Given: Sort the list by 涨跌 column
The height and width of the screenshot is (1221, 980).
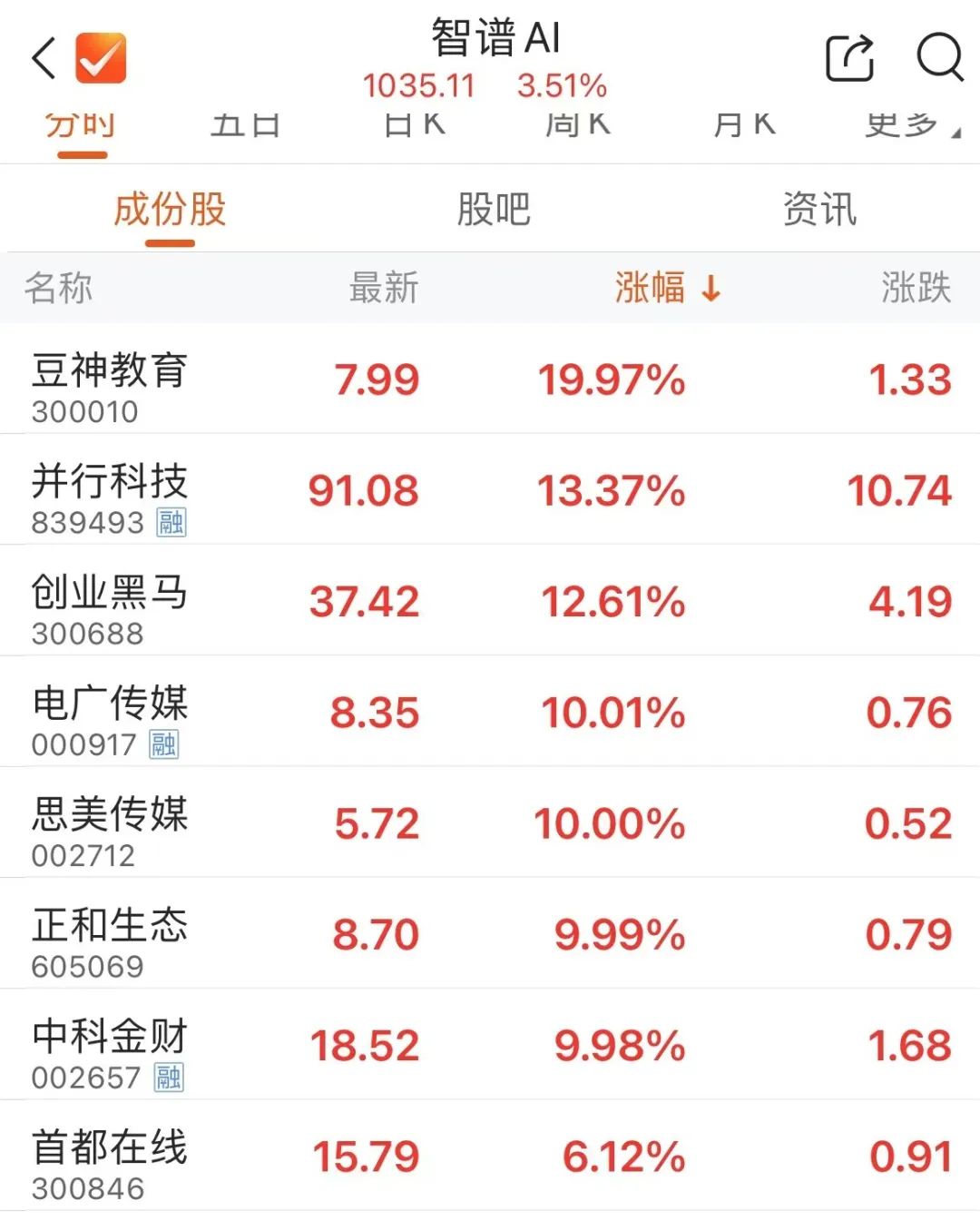Looking at the screenshot, I should pyautogui.click(x=915, y=288).
